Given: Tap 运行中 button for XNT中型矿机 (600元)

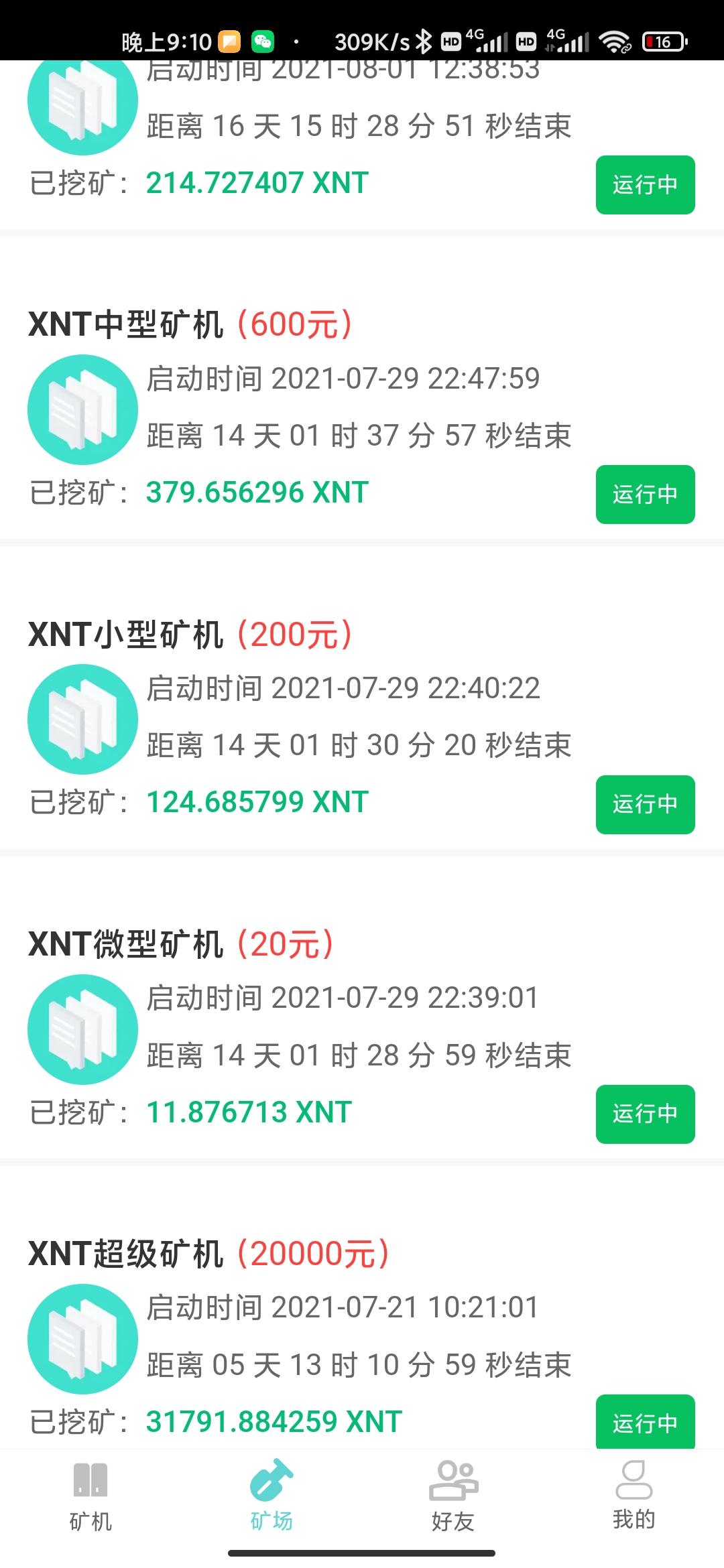Looking at the screenshot, I should click(645, 495).
